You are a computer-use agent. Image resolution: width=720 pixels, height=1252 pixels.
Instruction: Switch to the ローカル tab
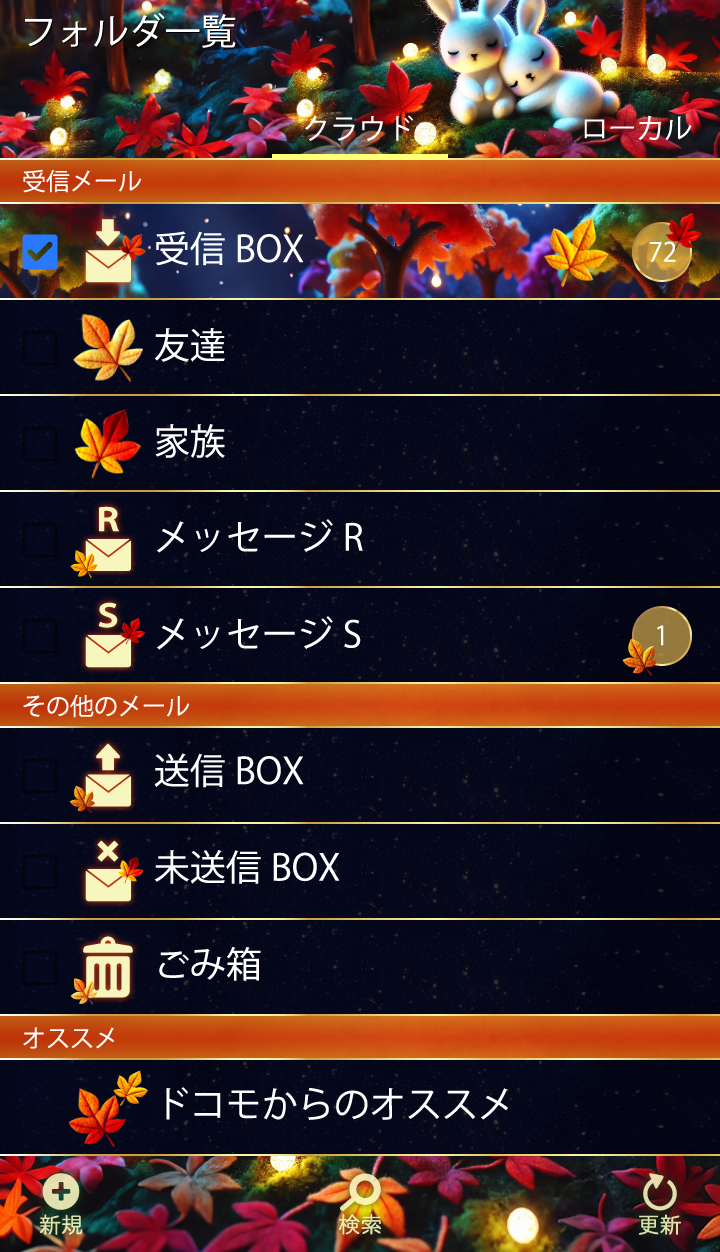coord(636,128)
